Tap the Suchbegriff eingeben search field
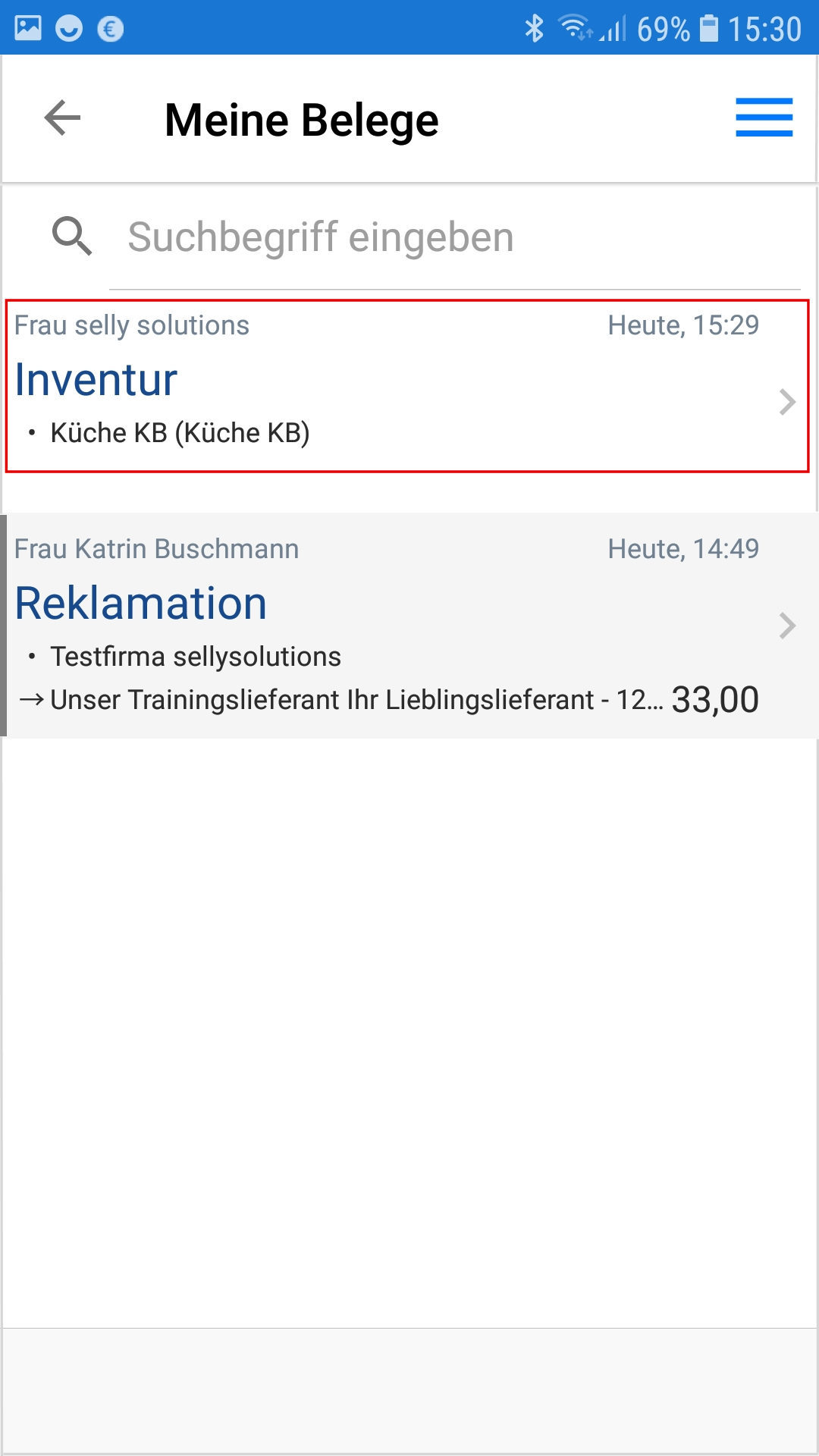Screen dimensions: 819x1456 coord(455,237)
